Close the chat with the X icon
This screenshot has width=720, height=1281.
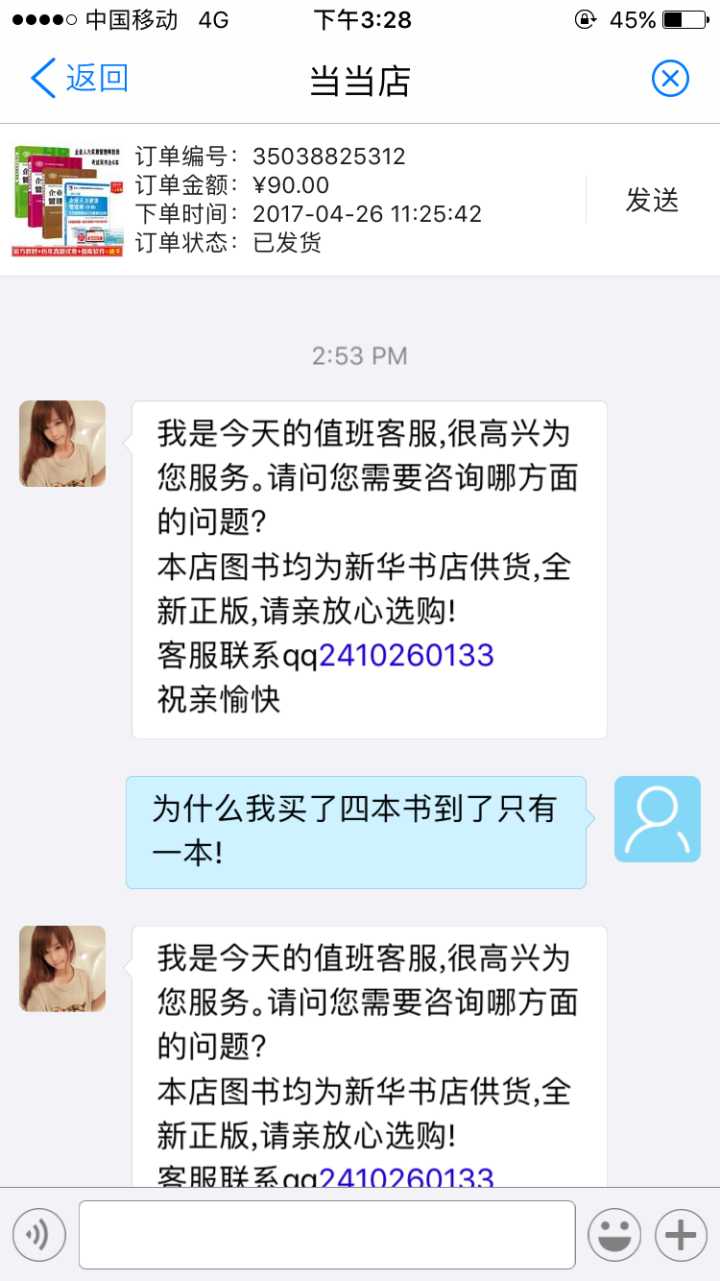pyautogui.click(x=670, y=78)
